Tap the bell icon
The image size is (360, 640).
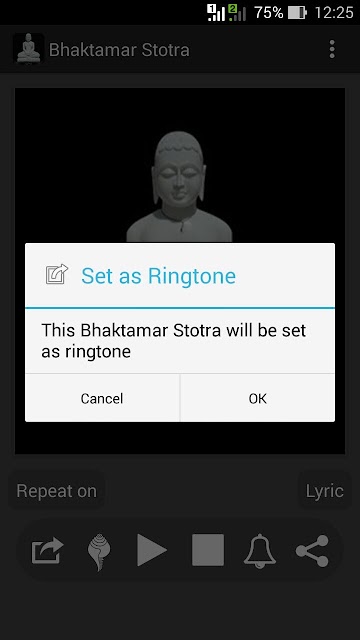pos(260,550)
